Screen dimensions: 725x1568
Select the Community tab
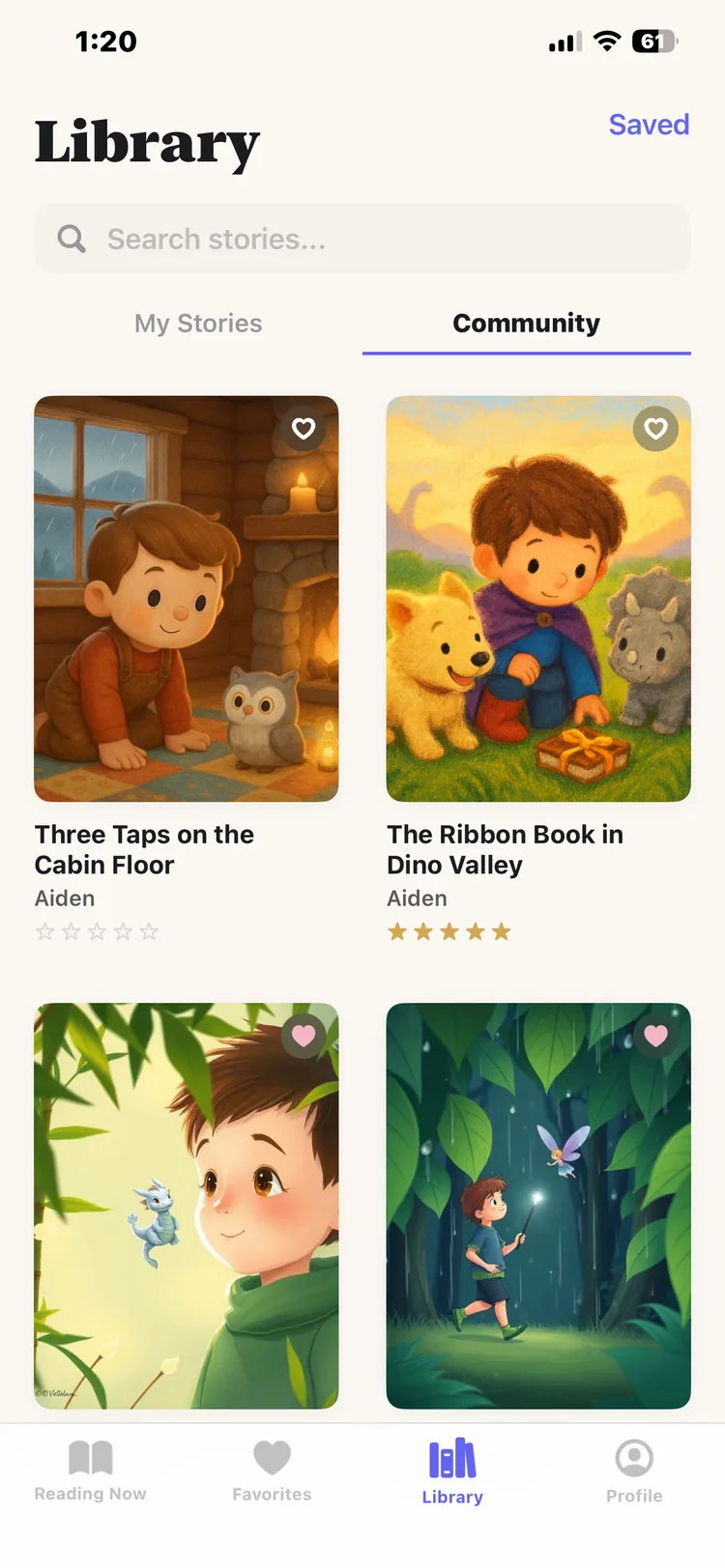point(526,324)
